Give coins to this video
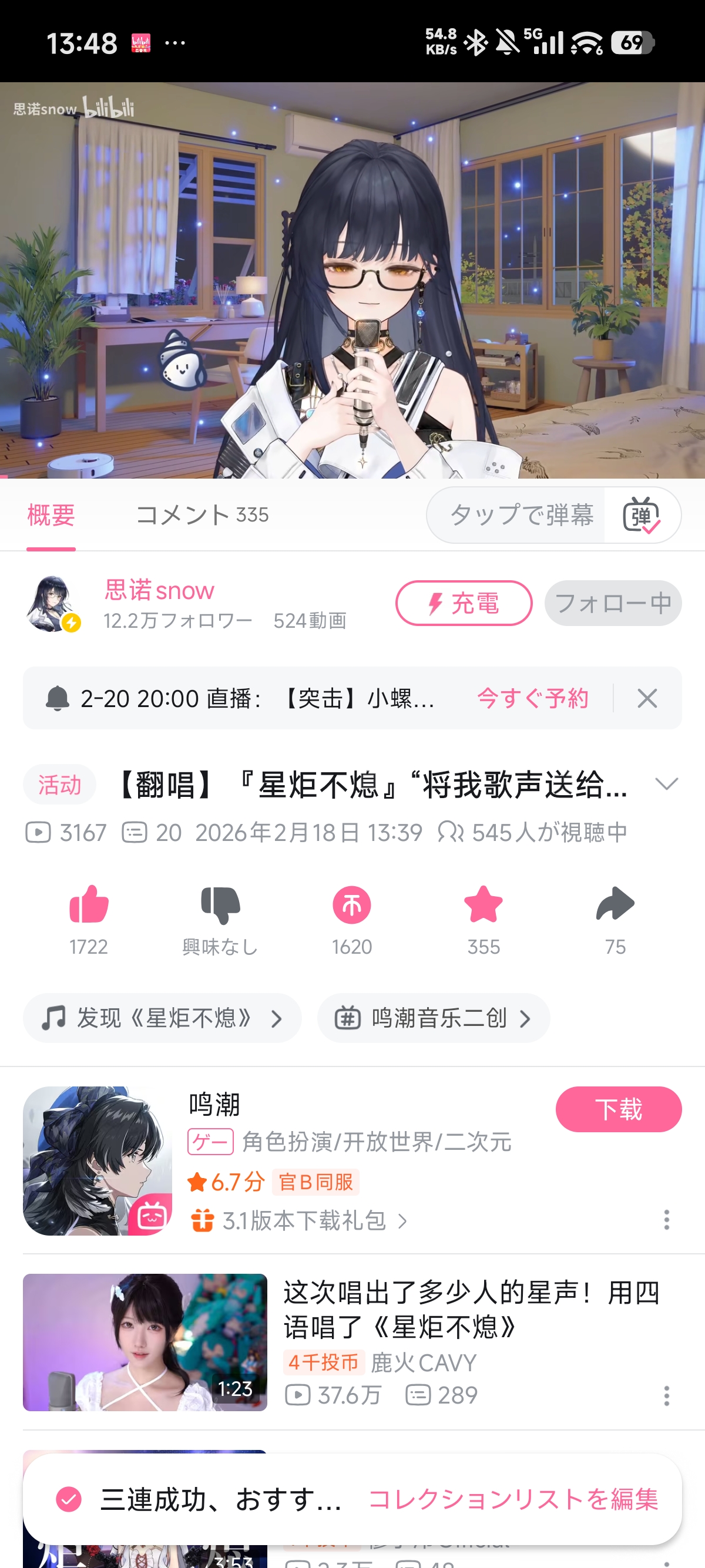Viewport: 705px width, 1568px height. [x=352, y=905]
